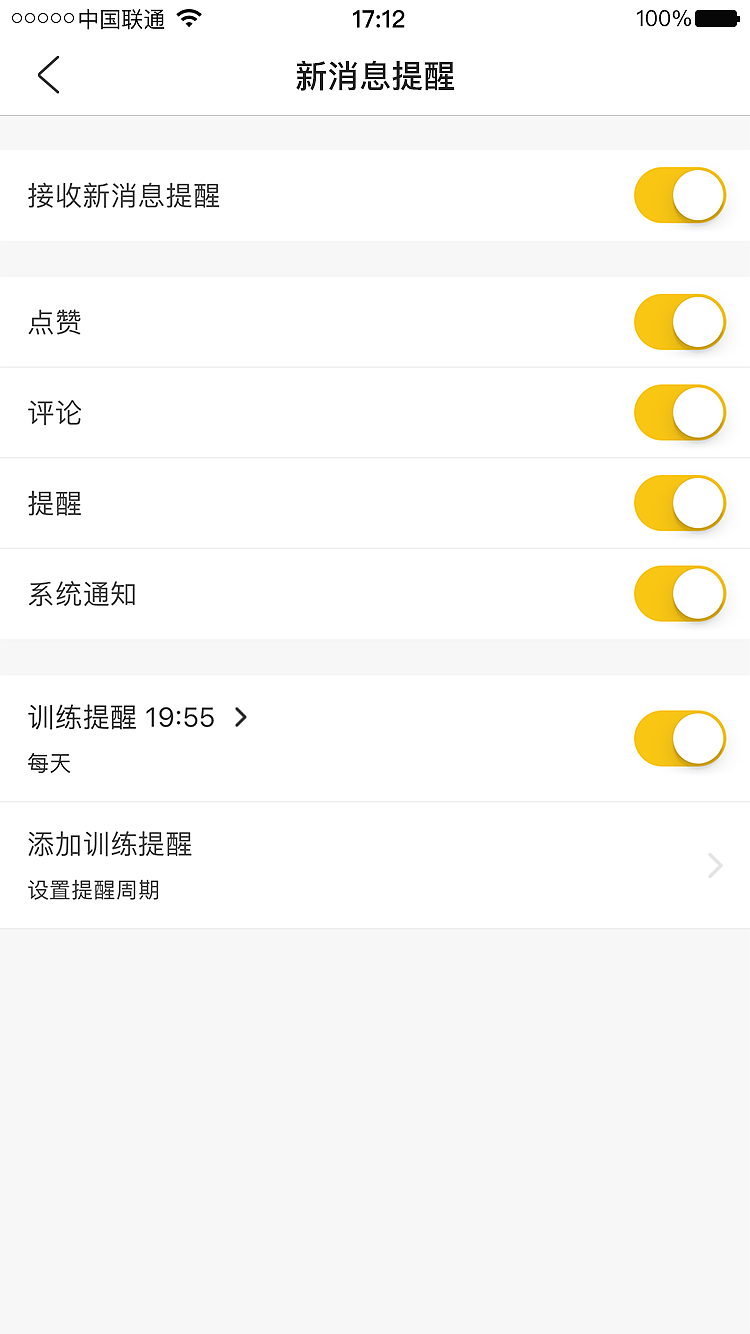Disable 点赞 notifications
Screen dimensions: 750x1334
coord(679,322)
